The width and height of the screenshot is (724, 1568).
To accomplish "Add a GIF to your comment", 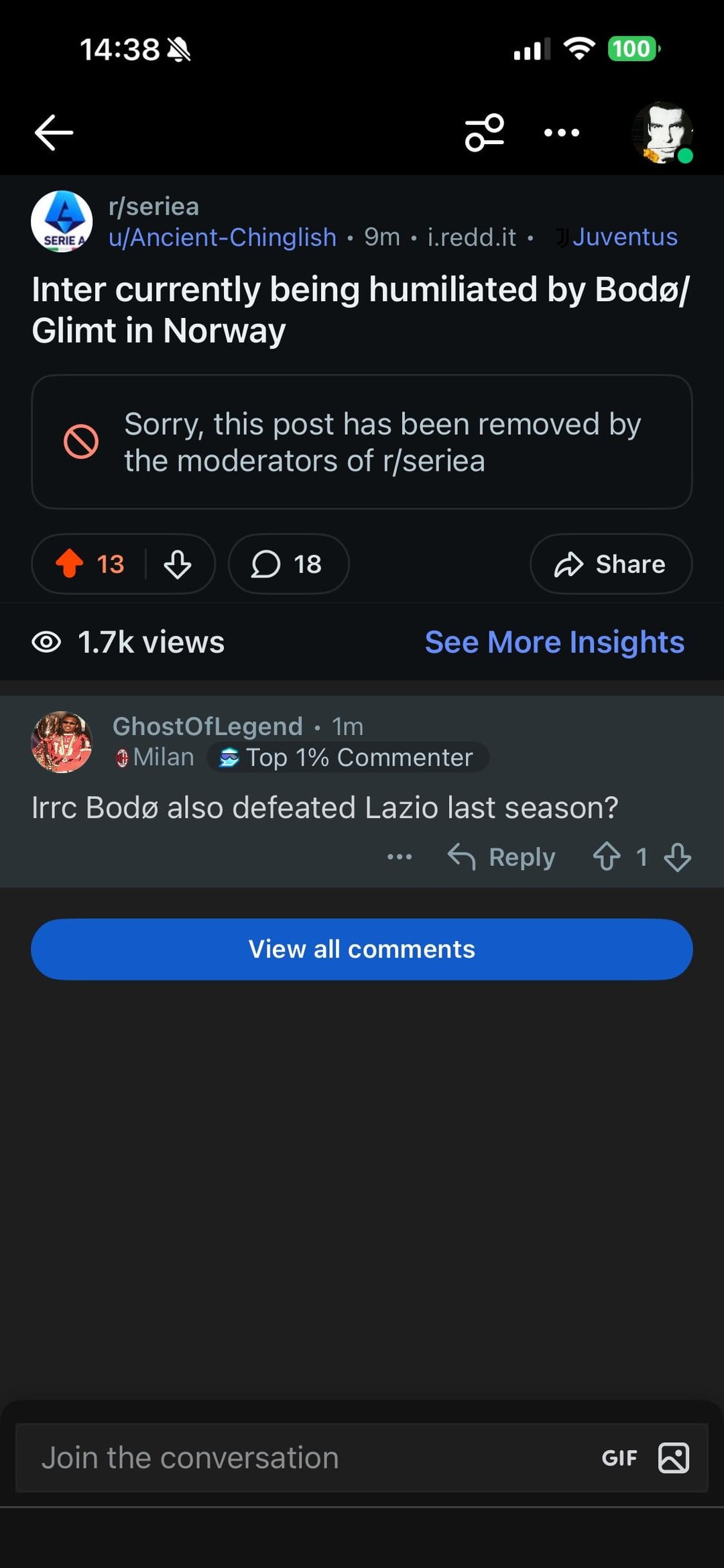I will (x=619, y=1458).
